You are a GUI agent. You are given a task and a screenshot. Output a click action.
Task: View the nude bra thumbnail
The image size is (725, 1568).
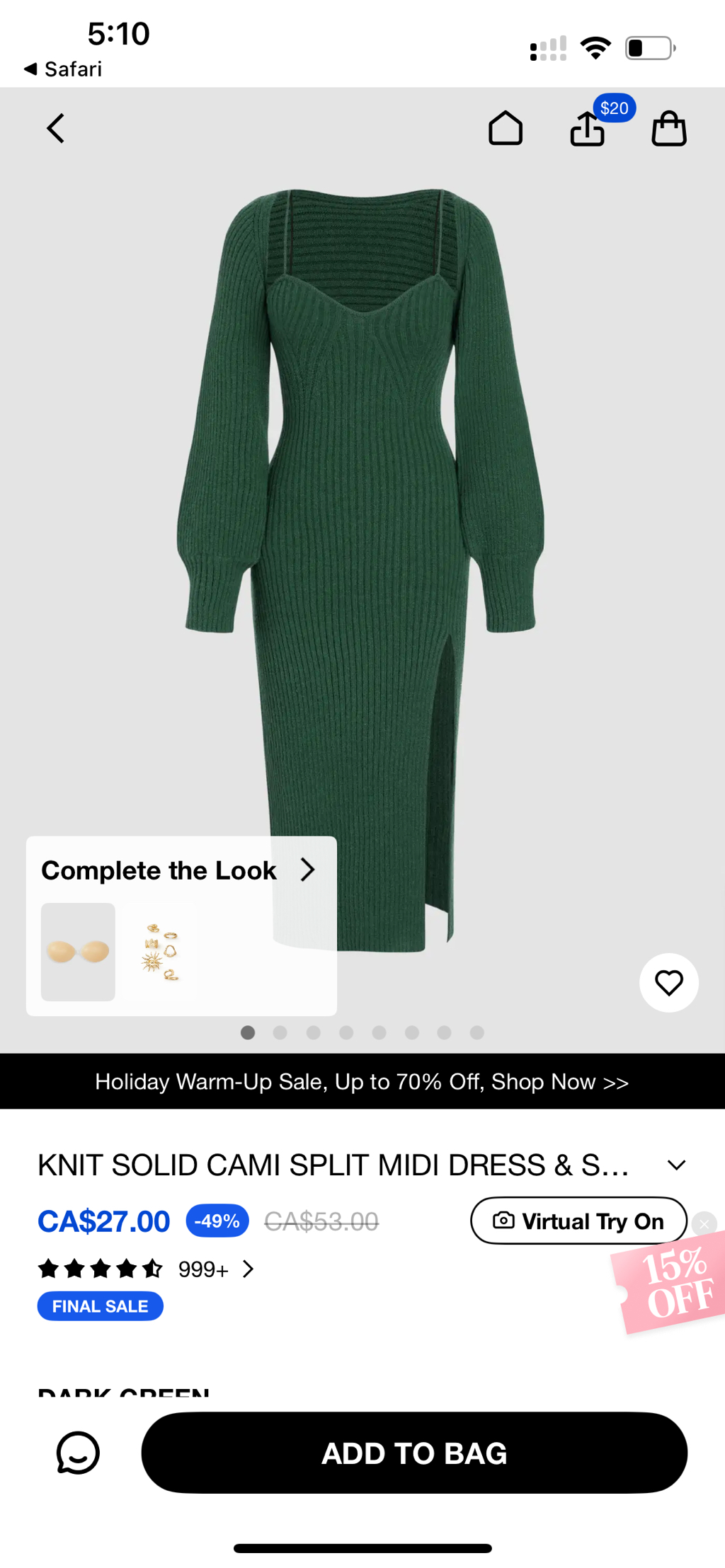pos(78,952)
